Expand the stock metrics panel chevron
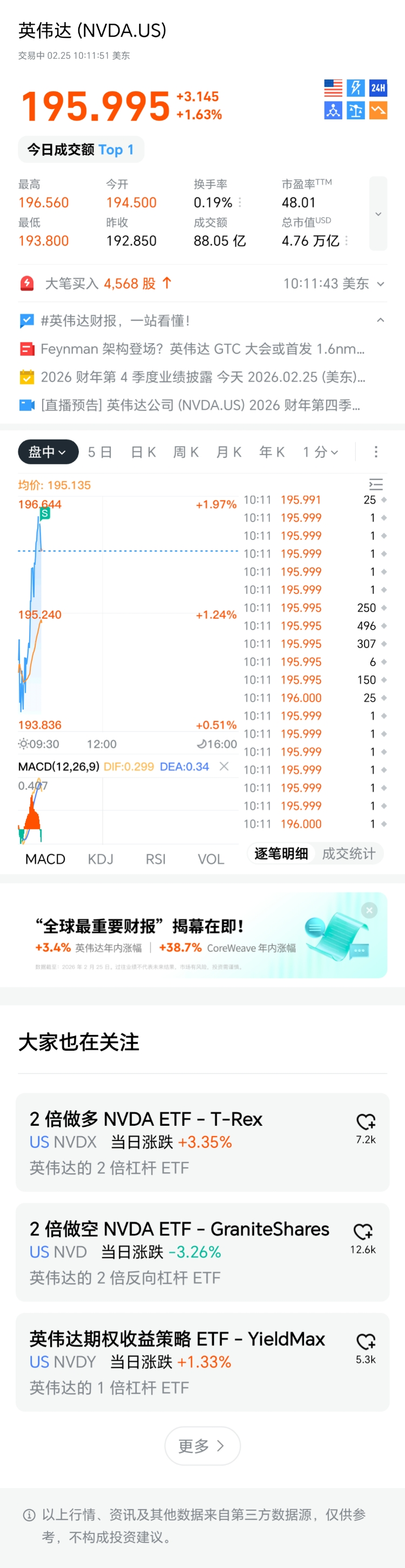 click(377, 214)
